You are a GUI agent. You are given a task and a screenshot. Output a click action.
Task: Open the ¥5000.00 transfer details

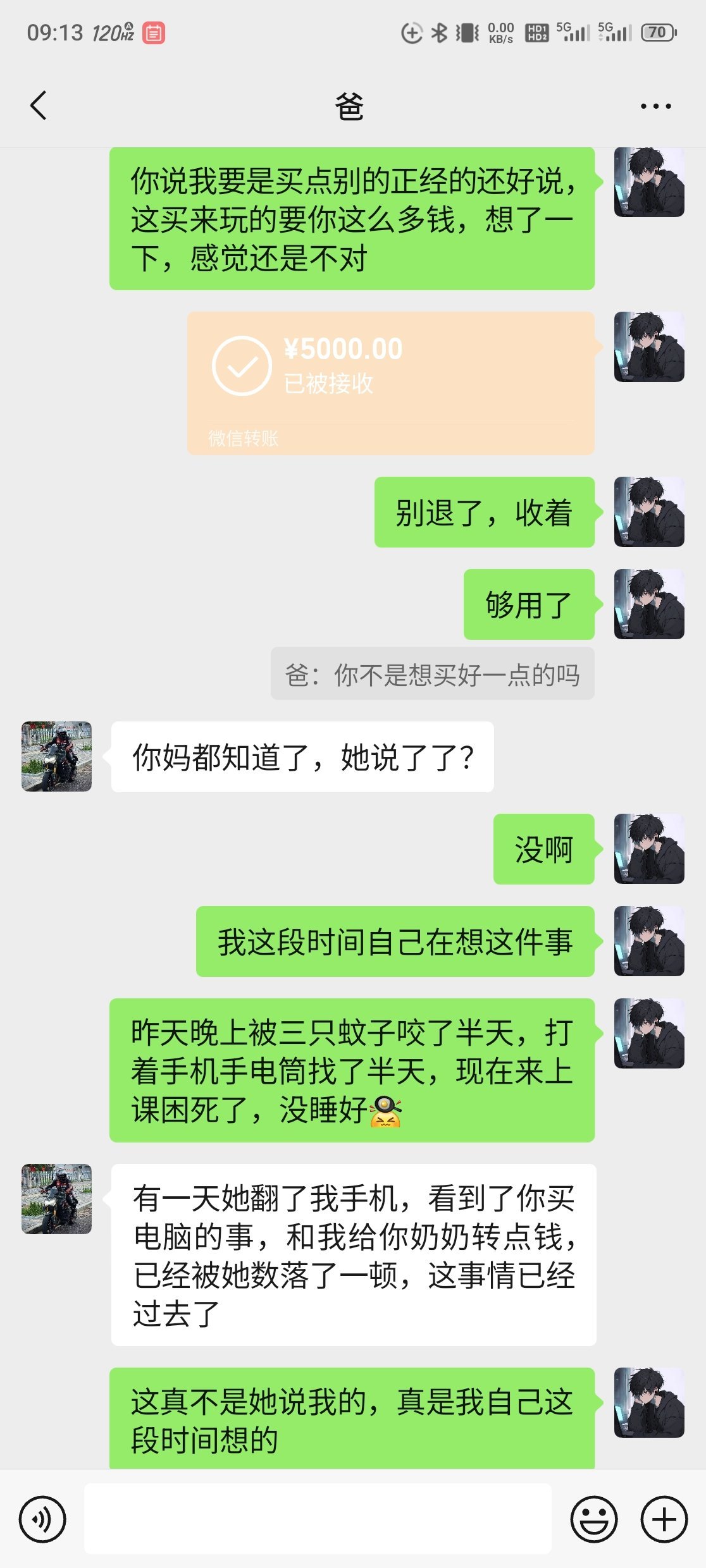pyautogui.click(x=390, y=383)
